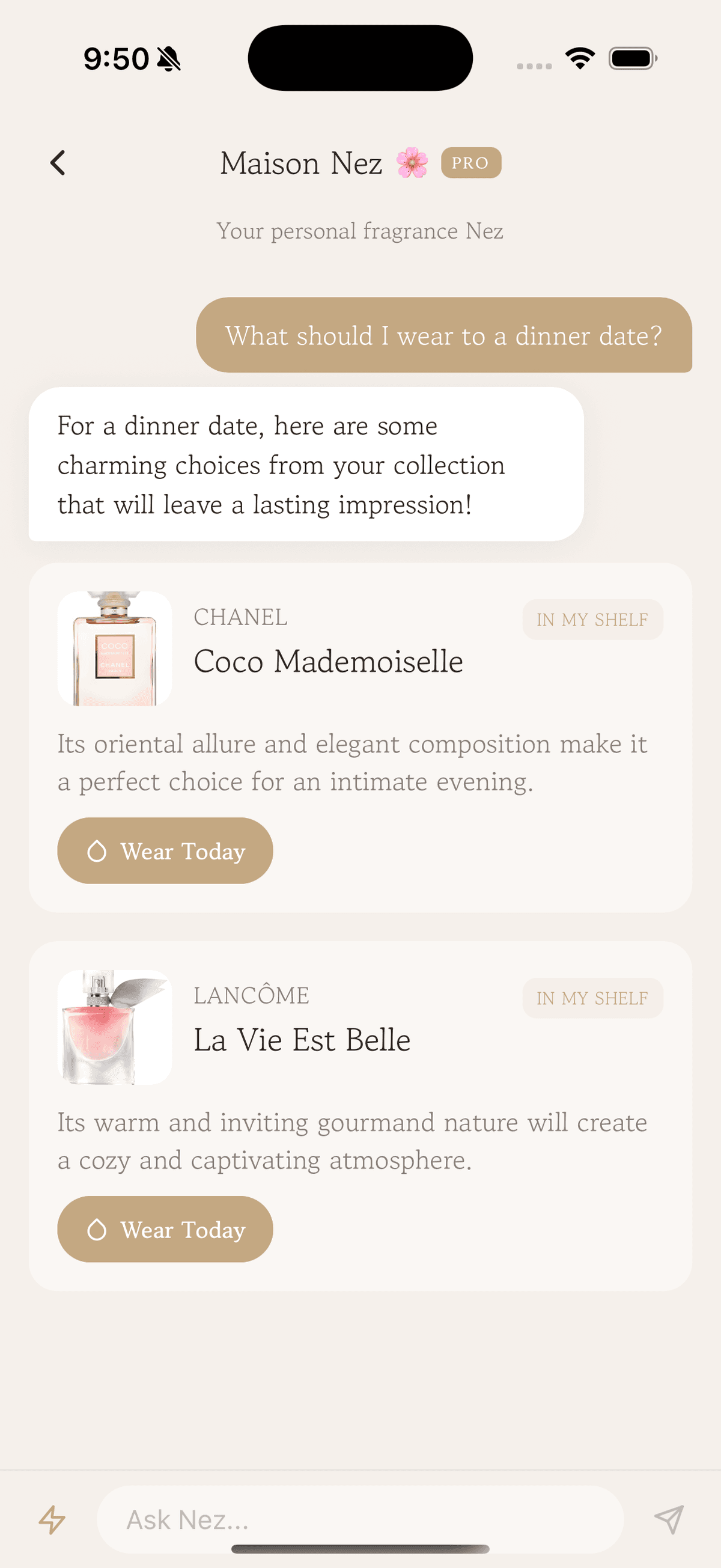The width and height of the screenshot is (721, 1568).
Task: Toggle IN MY SHELF on Coco Mademoiselle
Action: tap(592, 619)
